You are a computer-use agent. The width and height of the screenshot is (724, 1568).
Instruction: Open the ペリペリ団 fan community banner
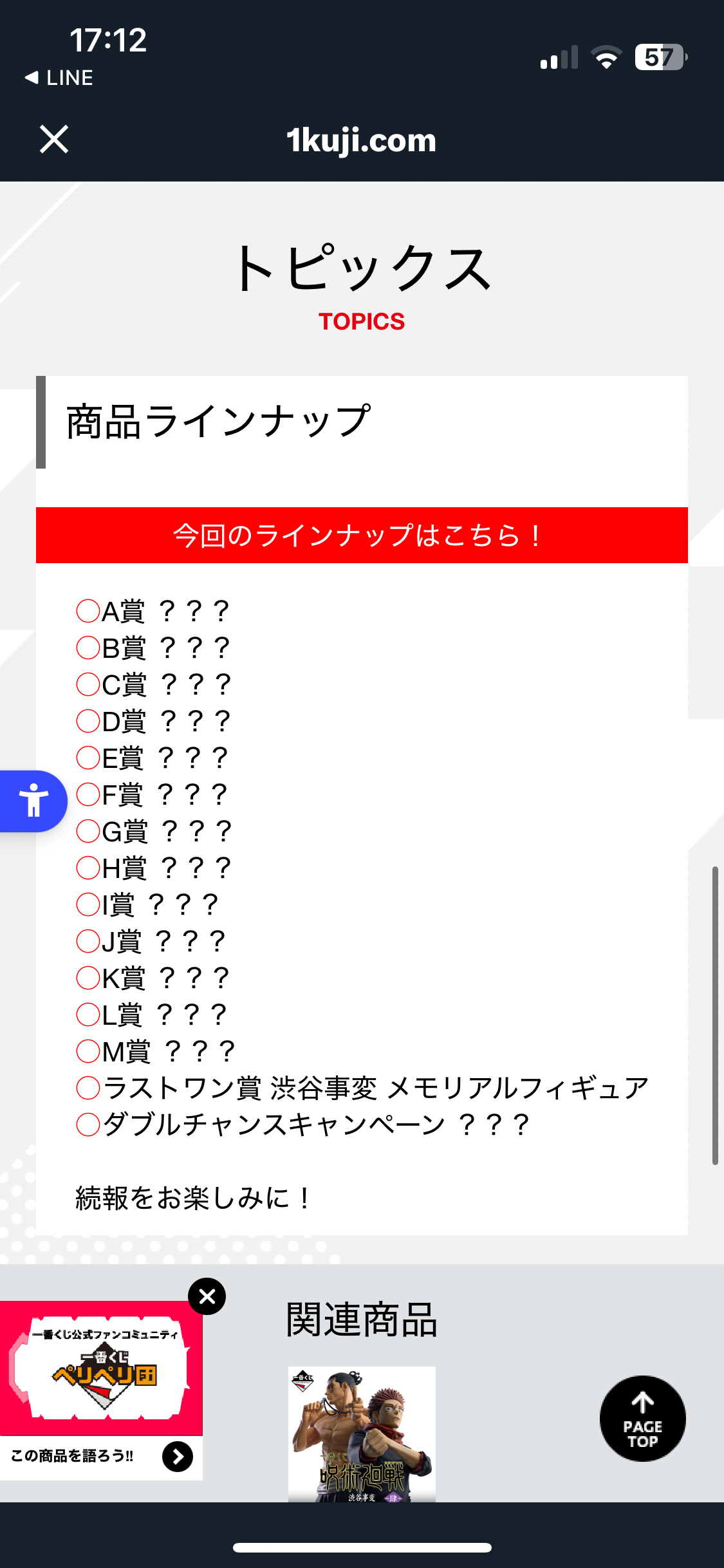click(101, 1367)
